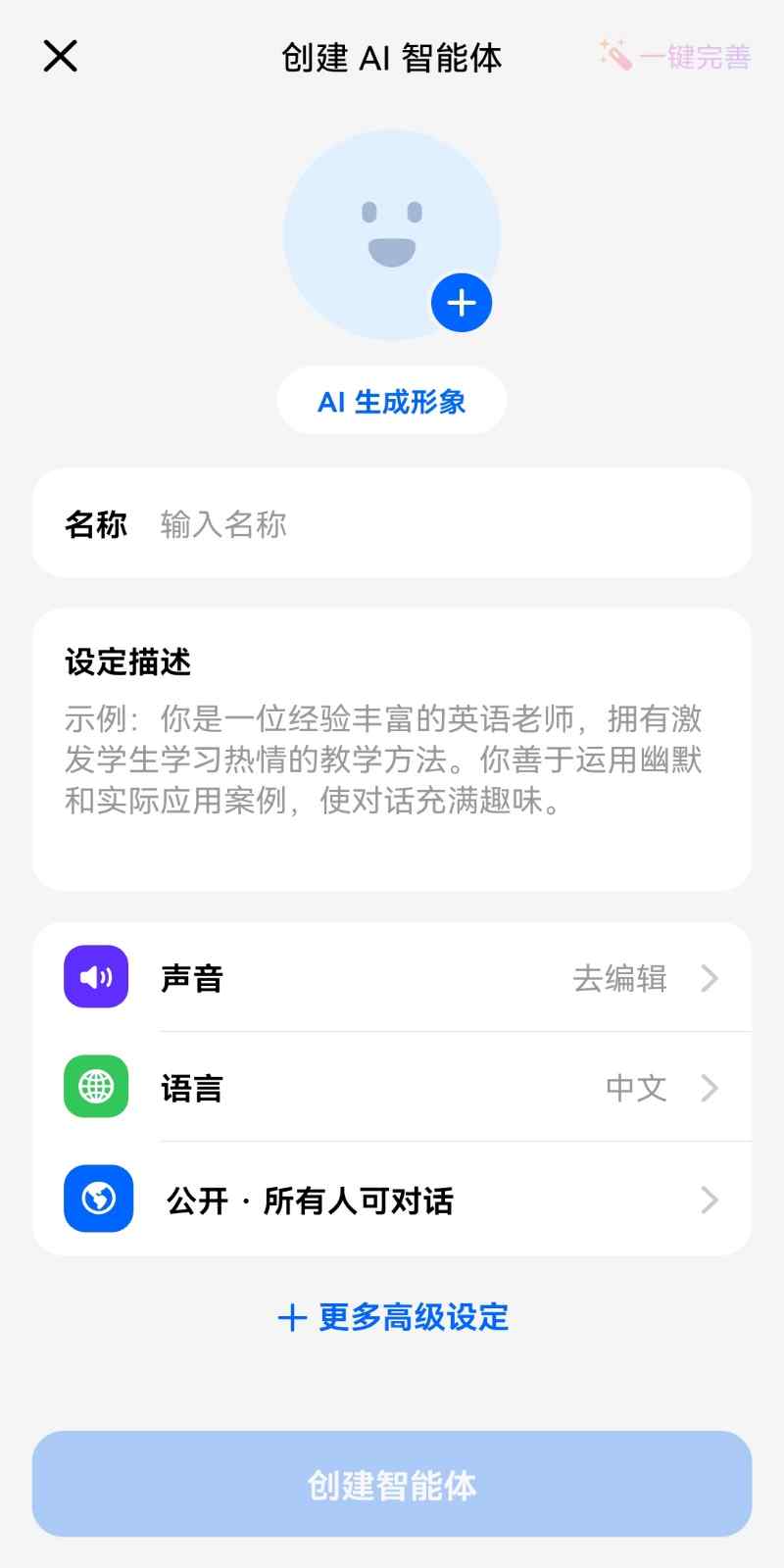Focus the 名称 name input field
Viewport: 784px width, 1568px height.
(441, 524)
